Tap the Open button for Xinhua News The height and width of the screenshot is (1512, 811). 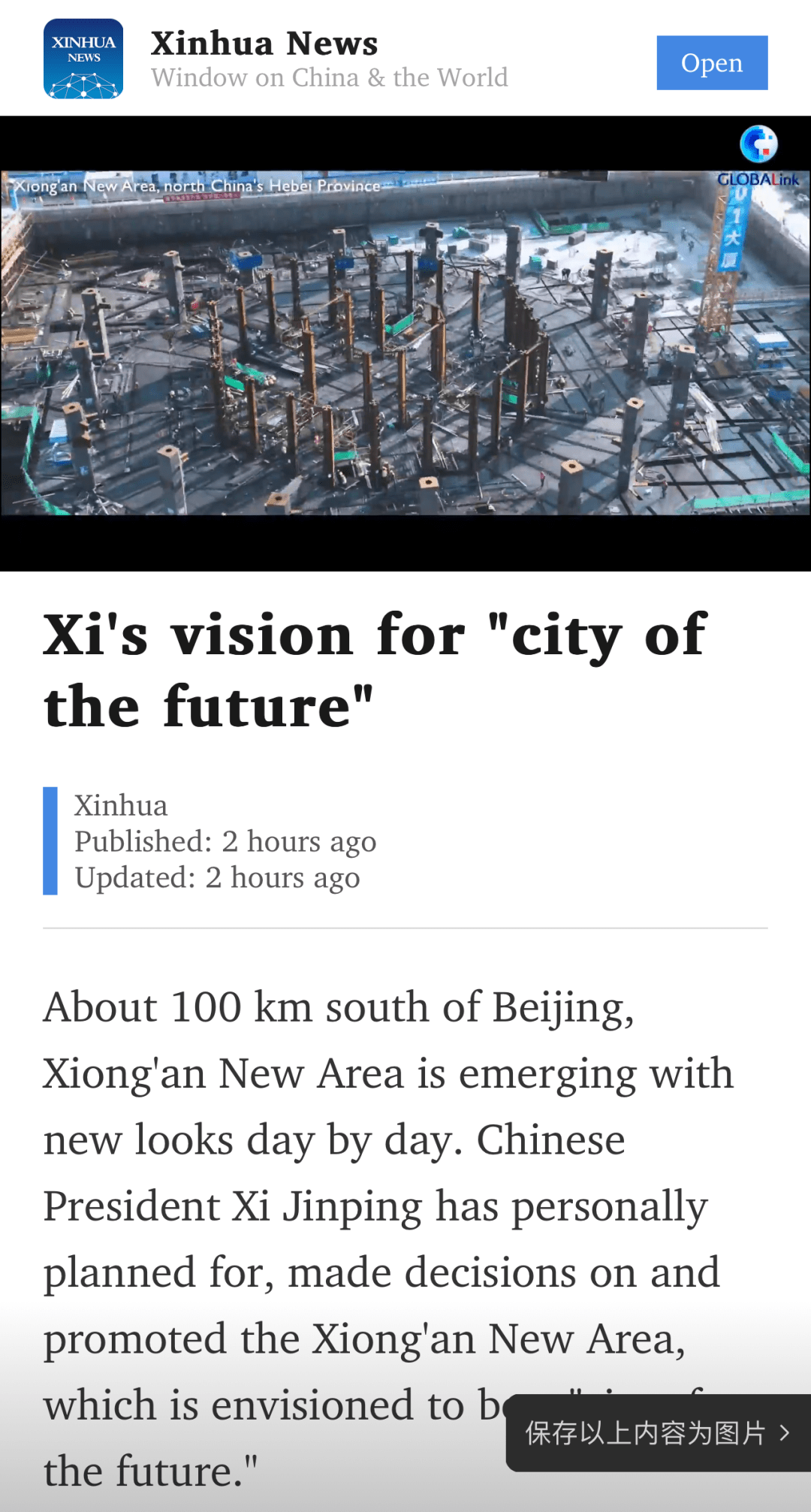pos(711,63)
